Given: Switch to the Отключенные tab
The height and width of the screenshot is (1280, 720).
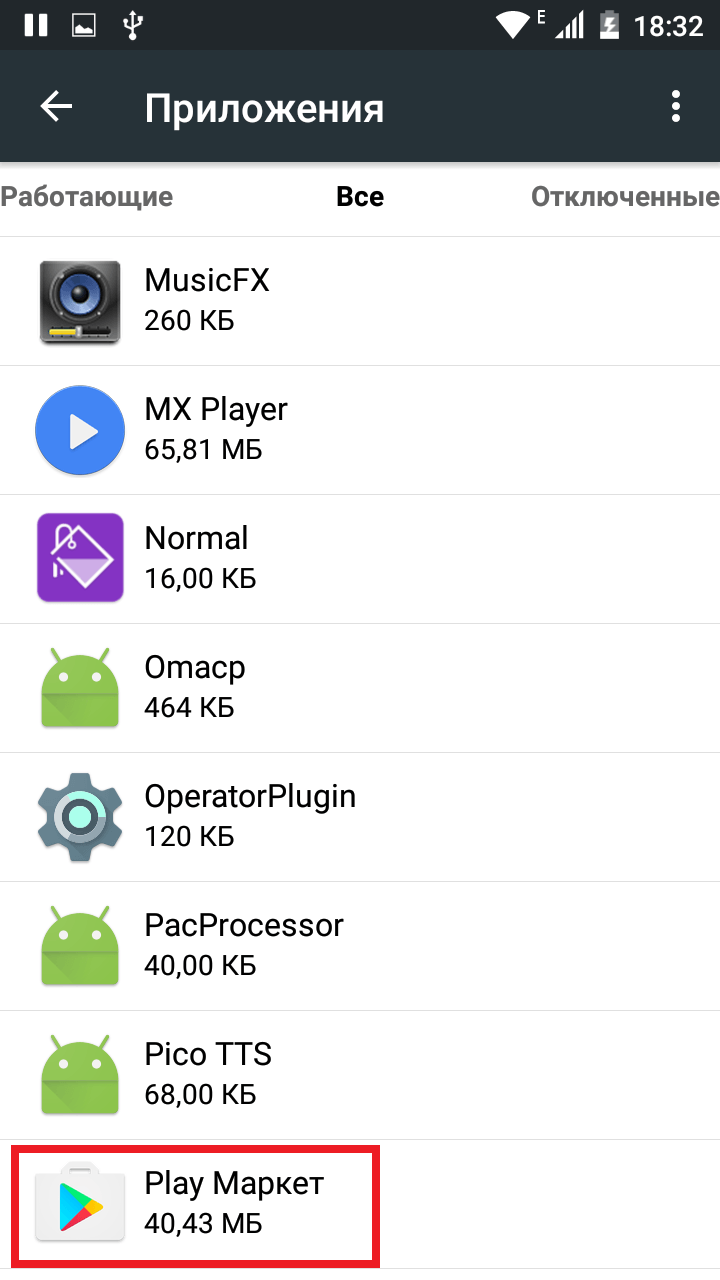Looking at the screenshot, I should (x=625, y=197).
